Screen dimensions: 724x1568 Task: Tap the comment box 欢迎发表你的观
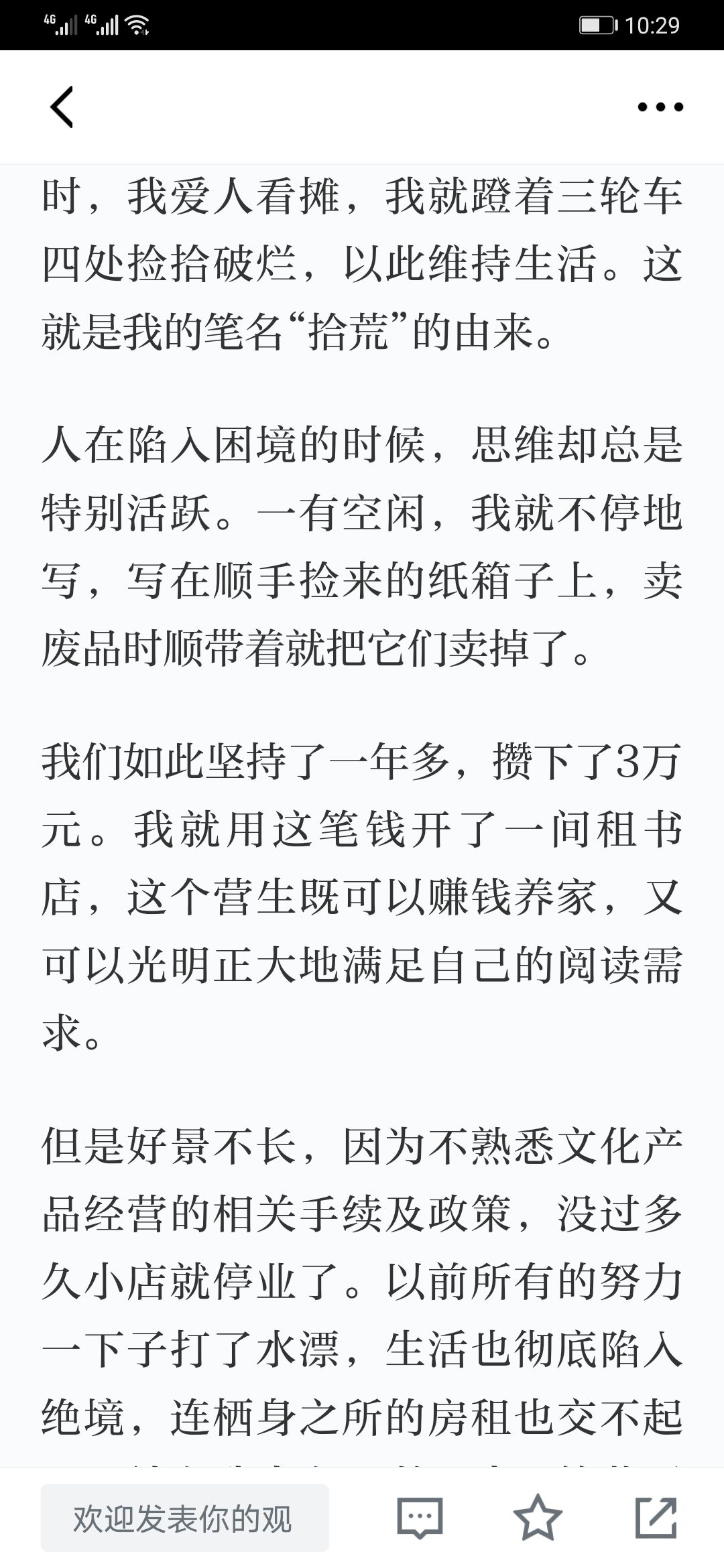(185, 1518)
